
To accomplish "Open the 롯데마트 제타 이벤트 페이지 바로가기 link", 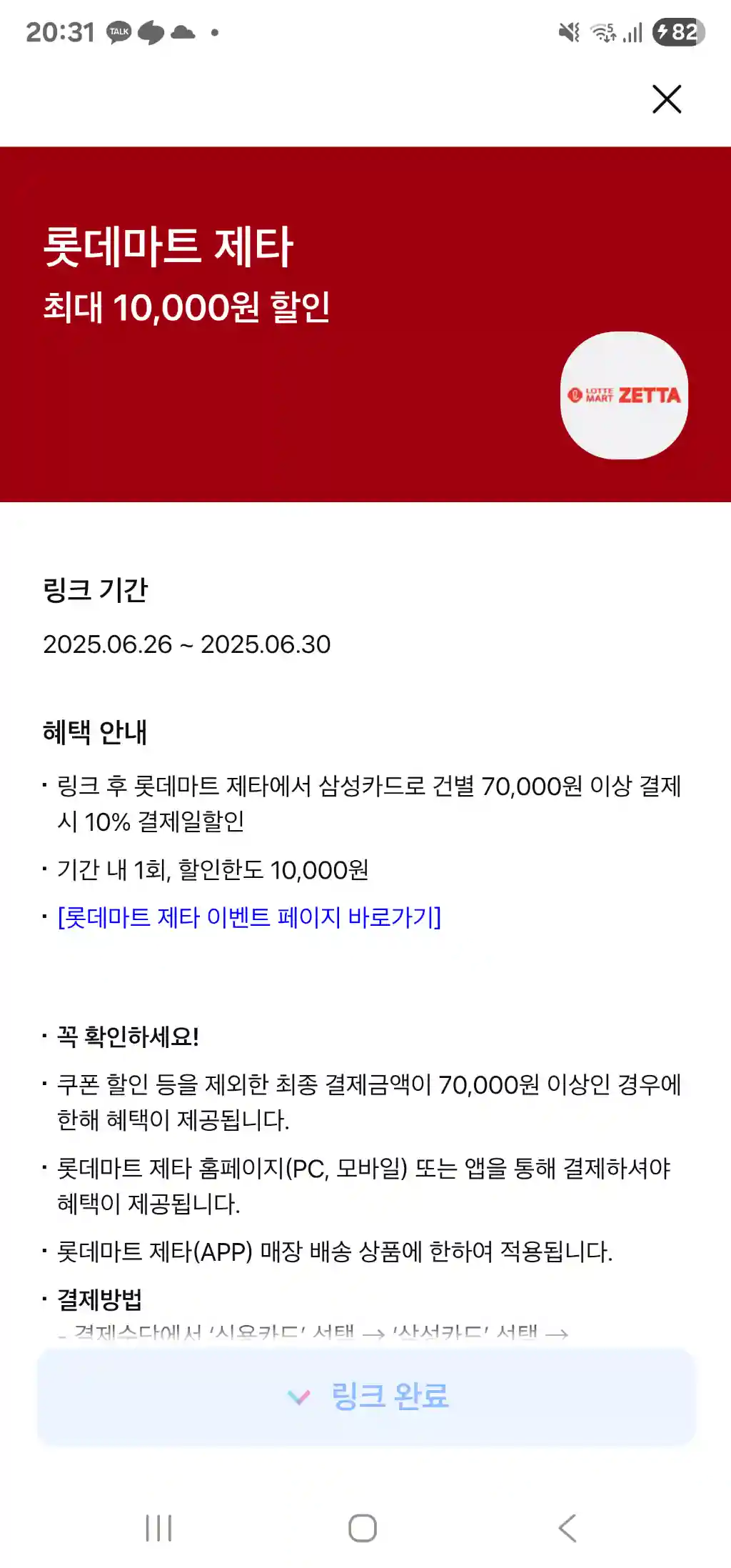I will pyautogui.click(x=249, y=917).
